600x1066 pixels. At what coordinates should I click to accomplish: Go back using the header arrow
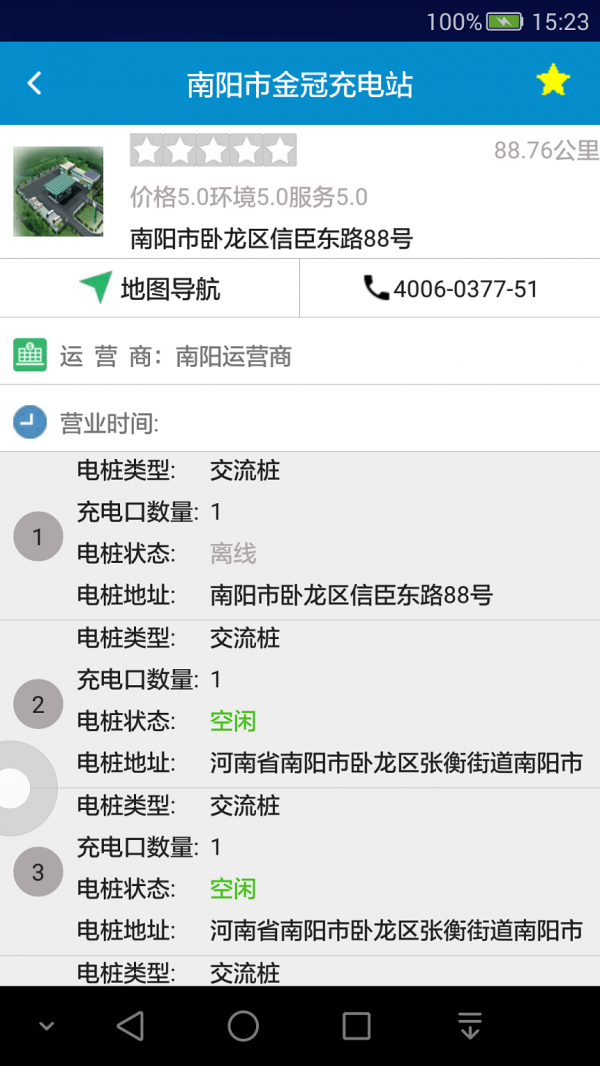(35, 84)
